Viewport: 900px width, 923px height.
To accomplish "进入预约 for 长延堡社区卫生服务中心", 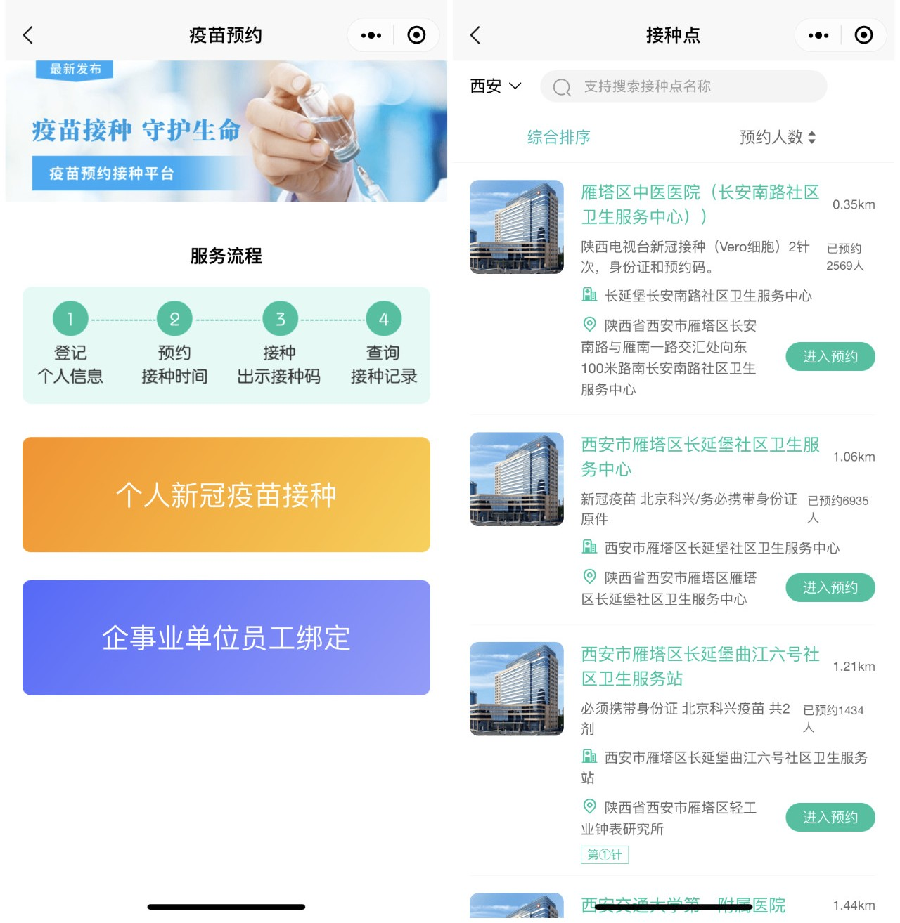I will [829, 587].
